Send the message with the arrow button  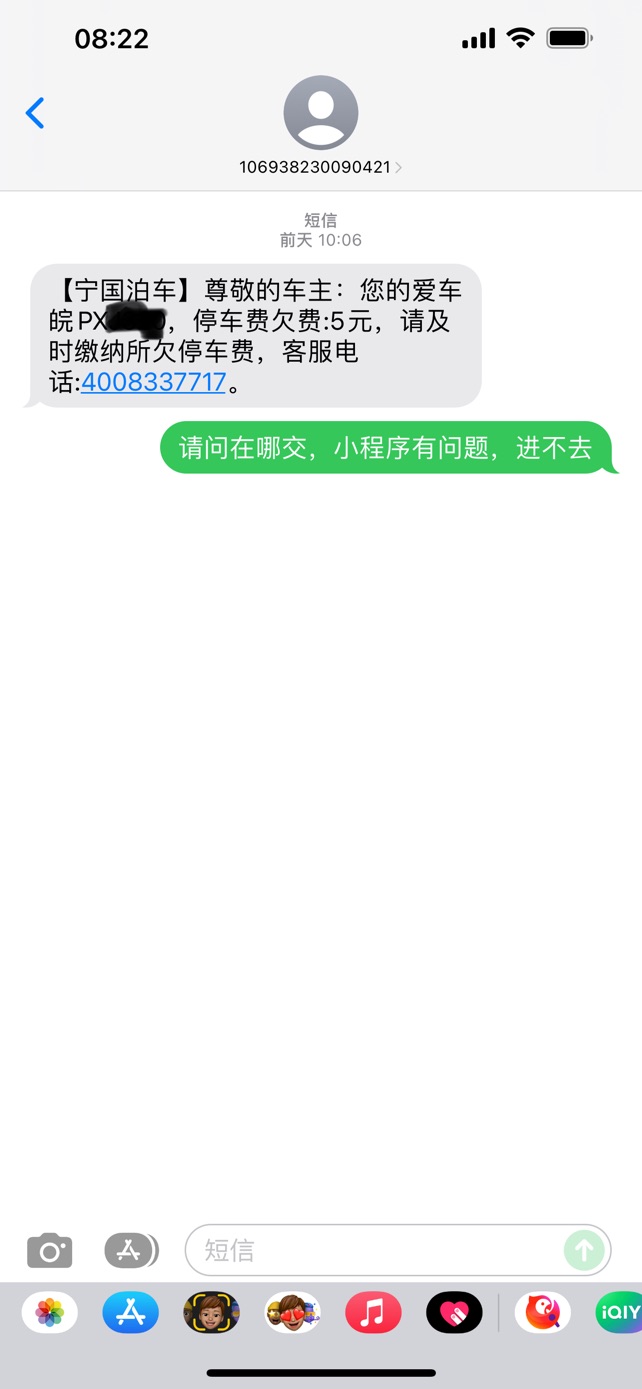(x=584, y=1250)
